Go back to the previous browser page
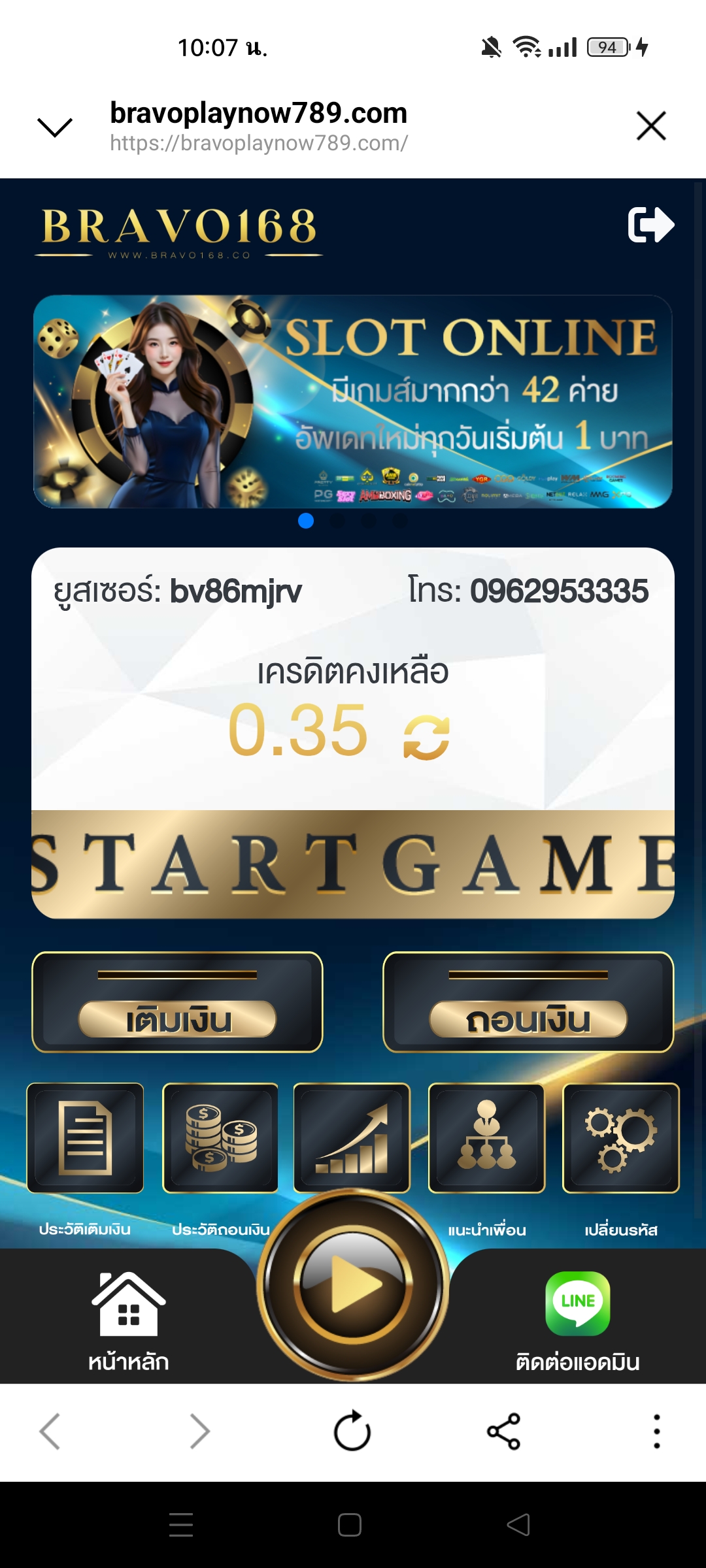Viewport: 706px width, 1568px height. 50,1431
